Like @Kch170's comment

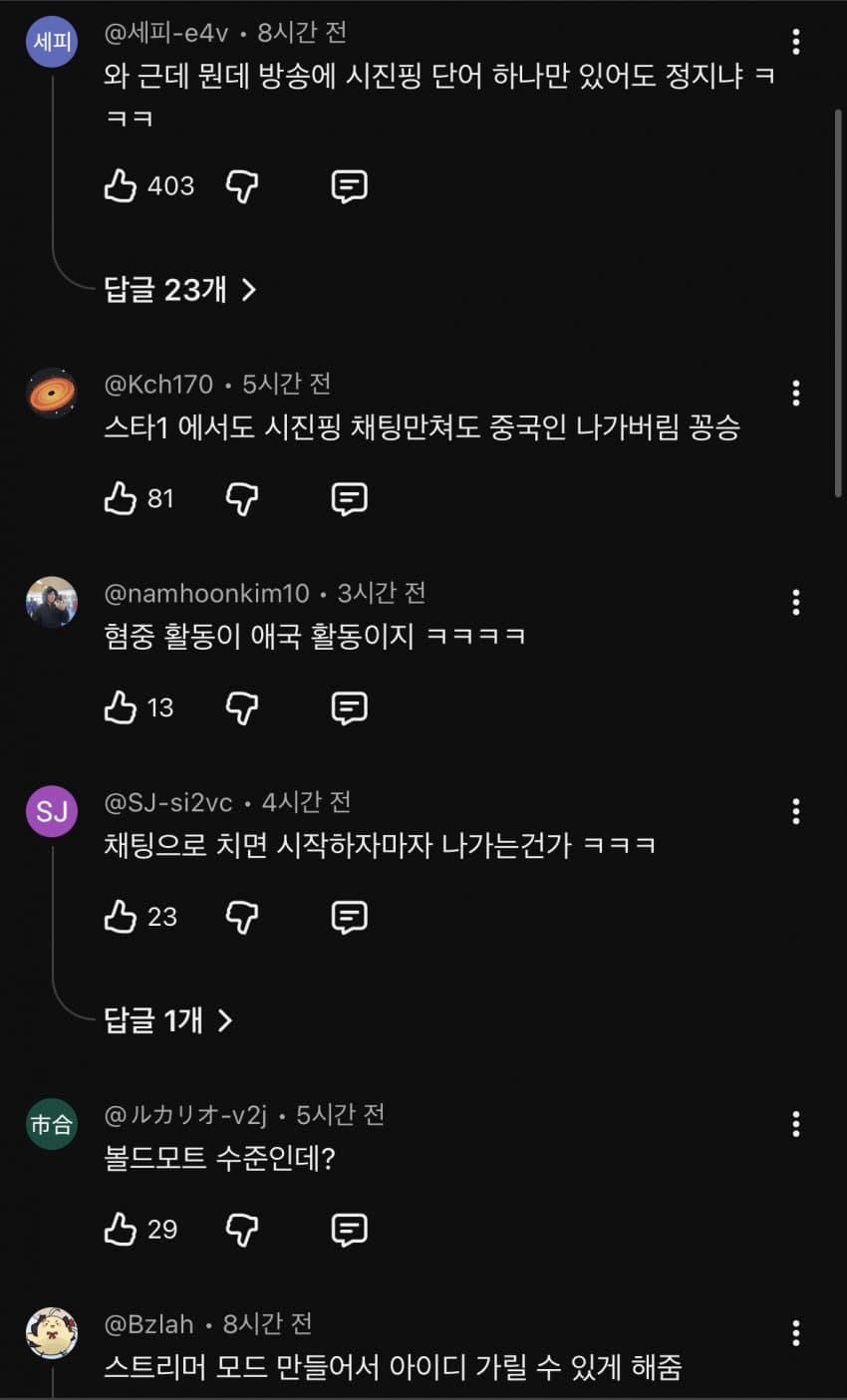(x=121, y=498)
